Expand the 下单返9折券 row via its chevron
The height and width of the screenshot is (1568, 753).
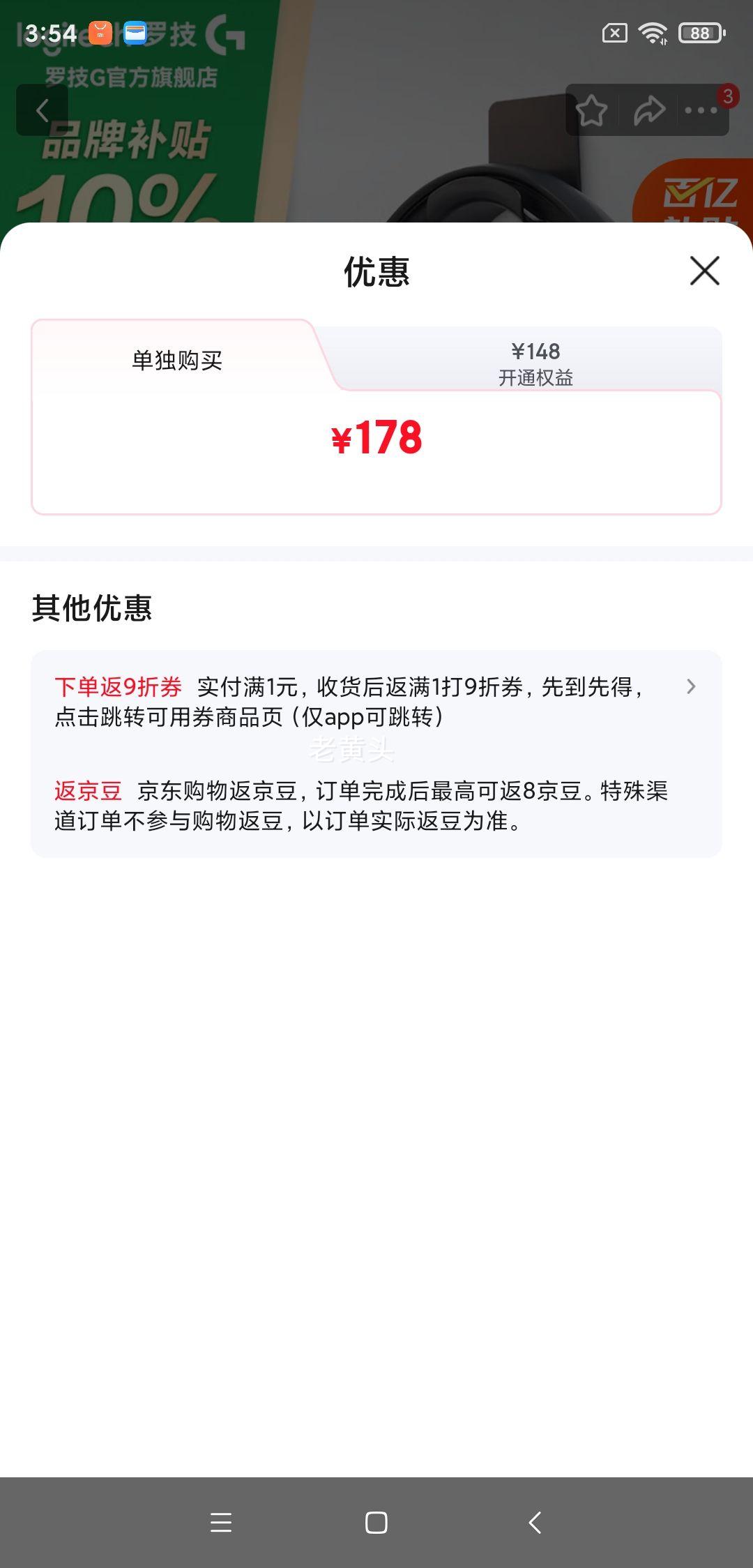[x=692, y=686]
